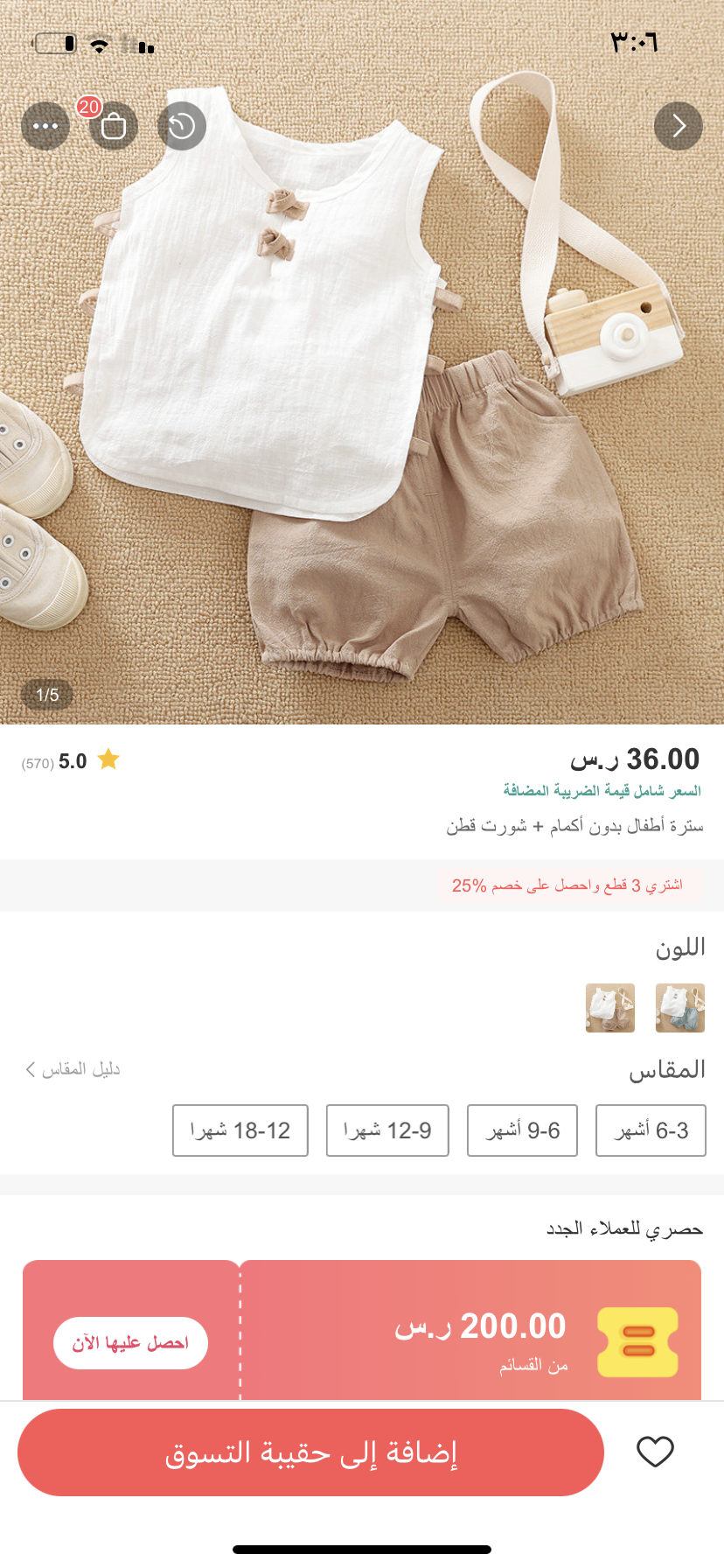Select the white and beige color swatch
Viewport: 724px width, 1568px height.
point(610,1007)
